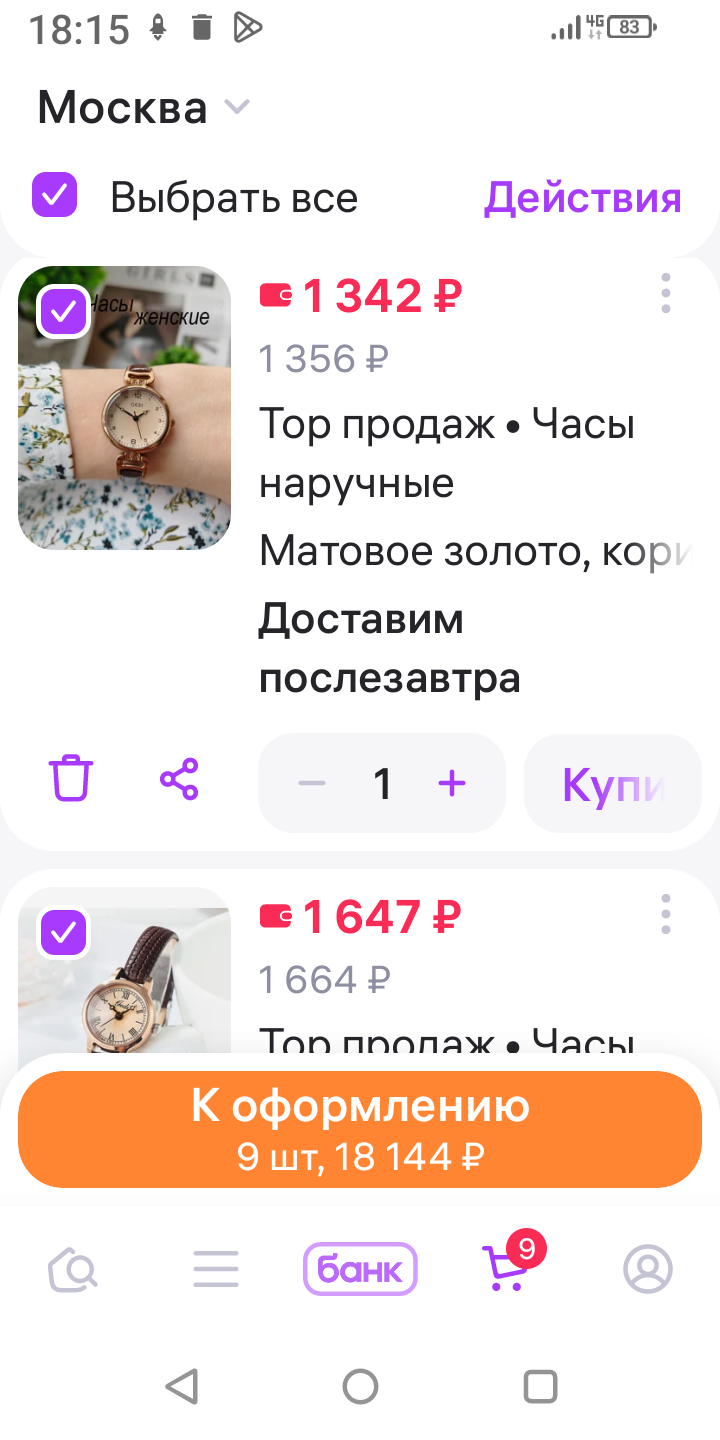The height and width of the screenshot is (1440, 720).
Task: Delete the 1 342 ₽ watch from cart
Action: point(71,780)
